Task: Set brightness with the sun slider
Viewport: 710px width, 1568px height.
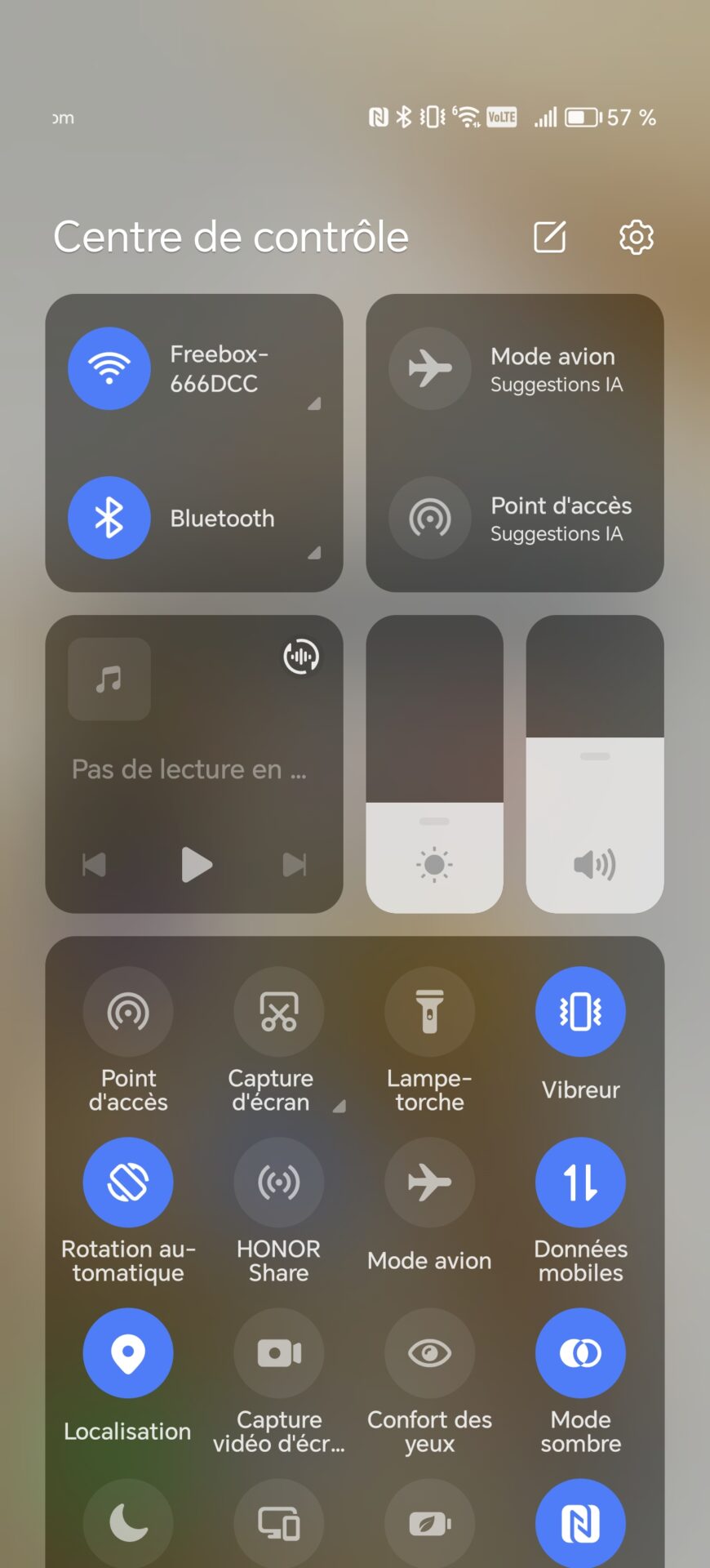Action: point(434,764)
